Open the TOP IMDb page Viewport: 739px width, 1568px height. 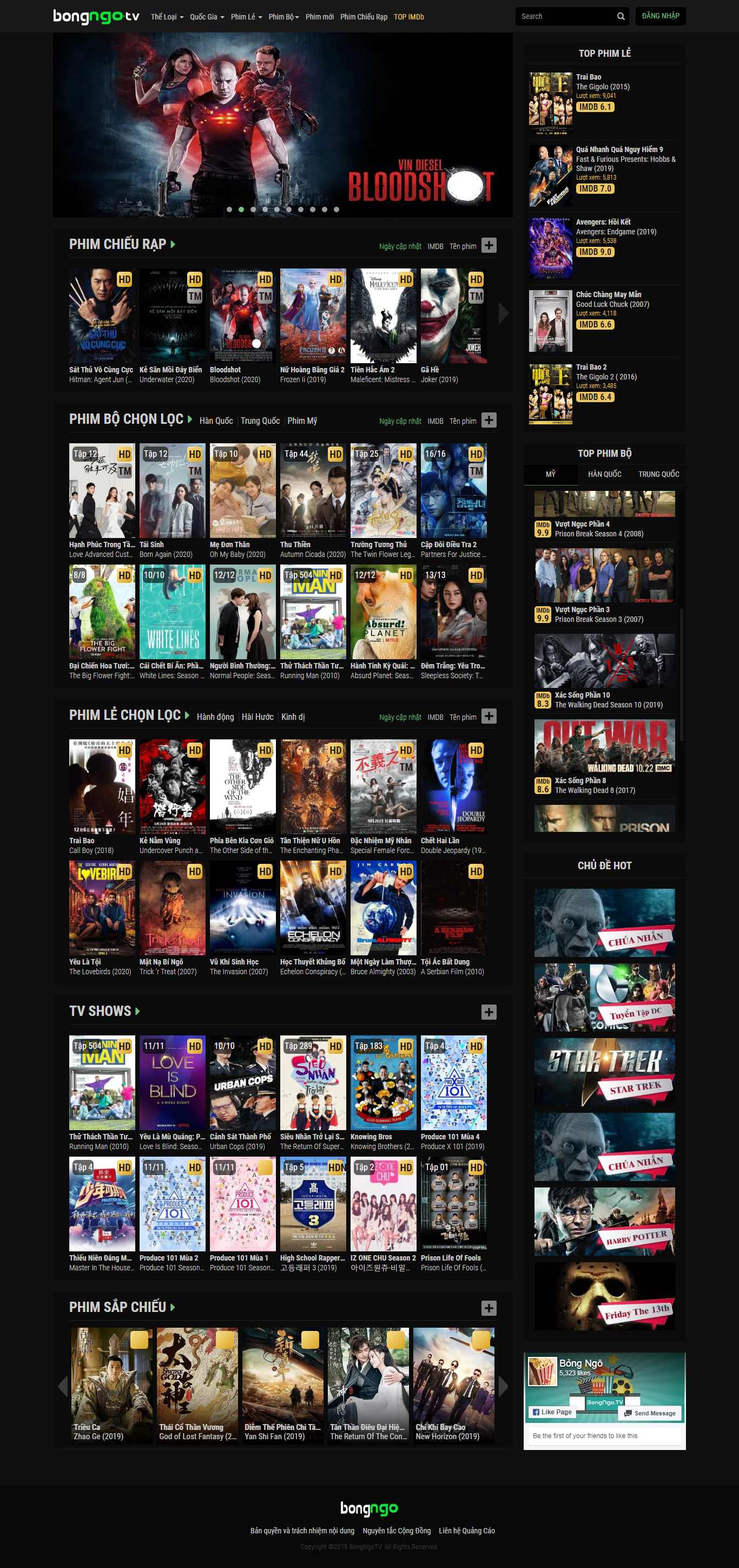point(408,17)
